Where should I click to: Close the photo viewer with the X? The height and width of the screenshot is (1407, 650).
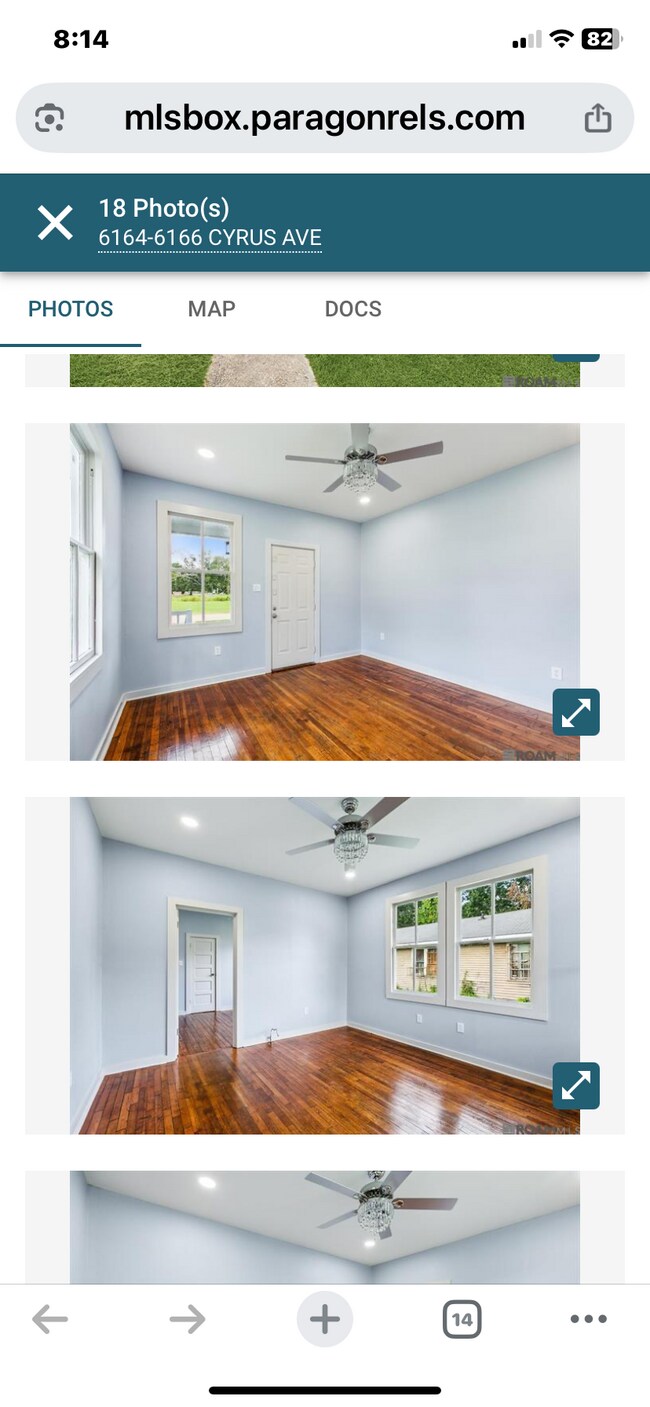[x=55, y=222]
